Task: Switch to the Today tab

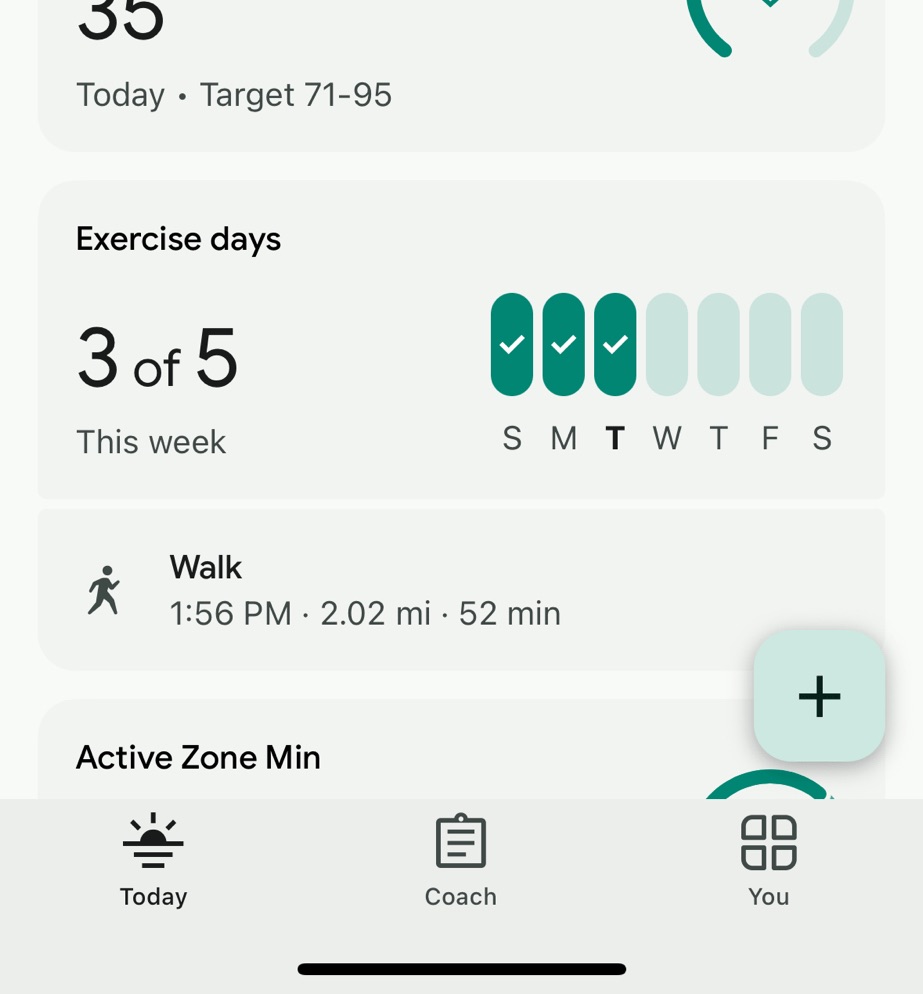Action: point(153,860)
